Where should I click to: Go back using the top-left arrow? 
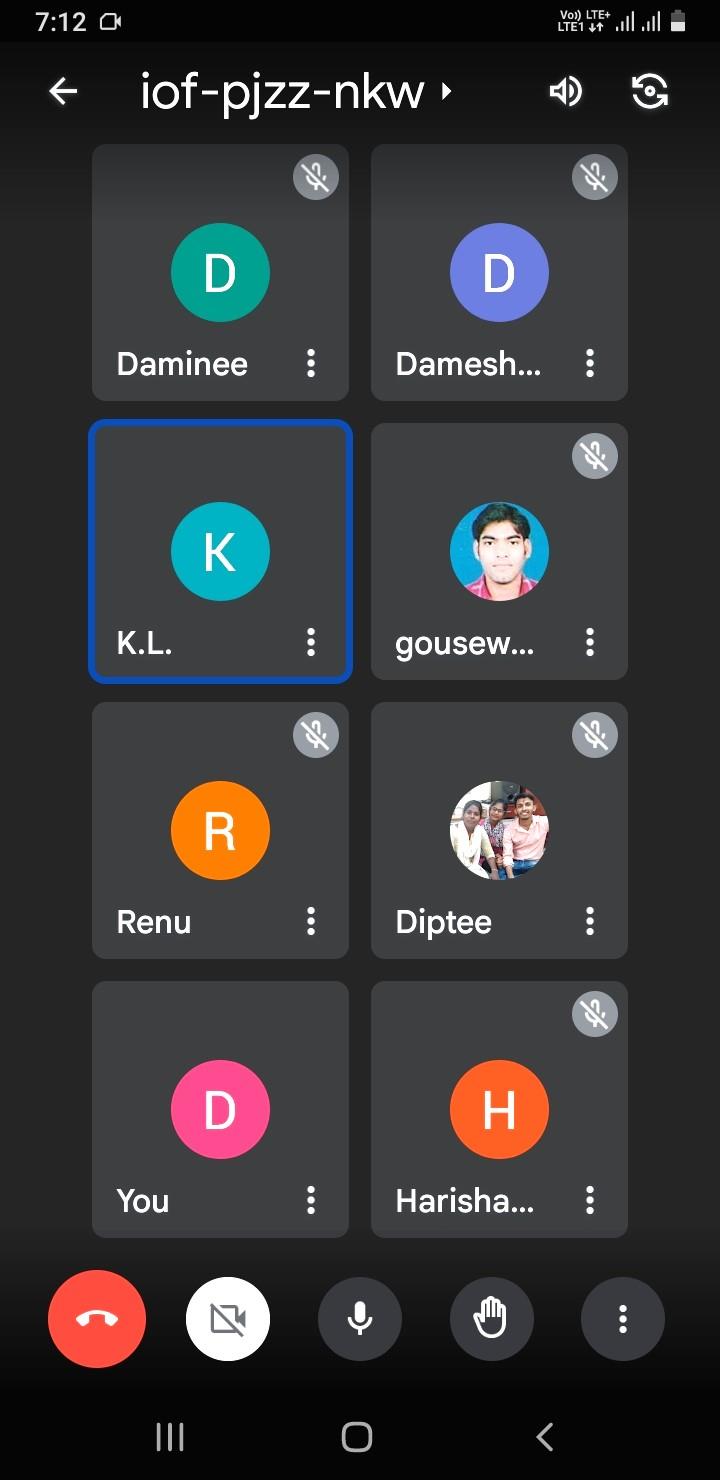coord(63,92)
